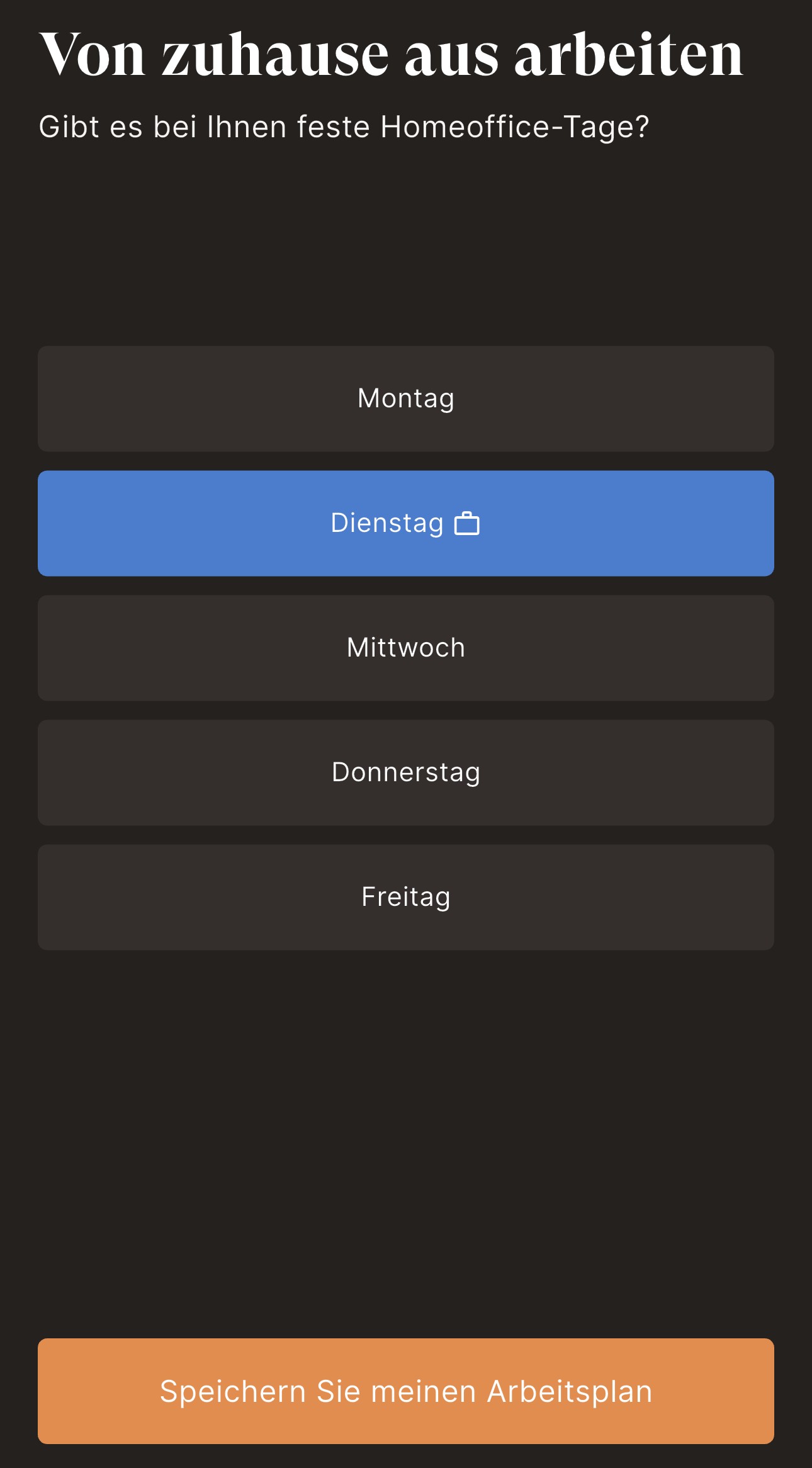
Task: Choose Mittwoch from the weekday list
Action: 406,647
